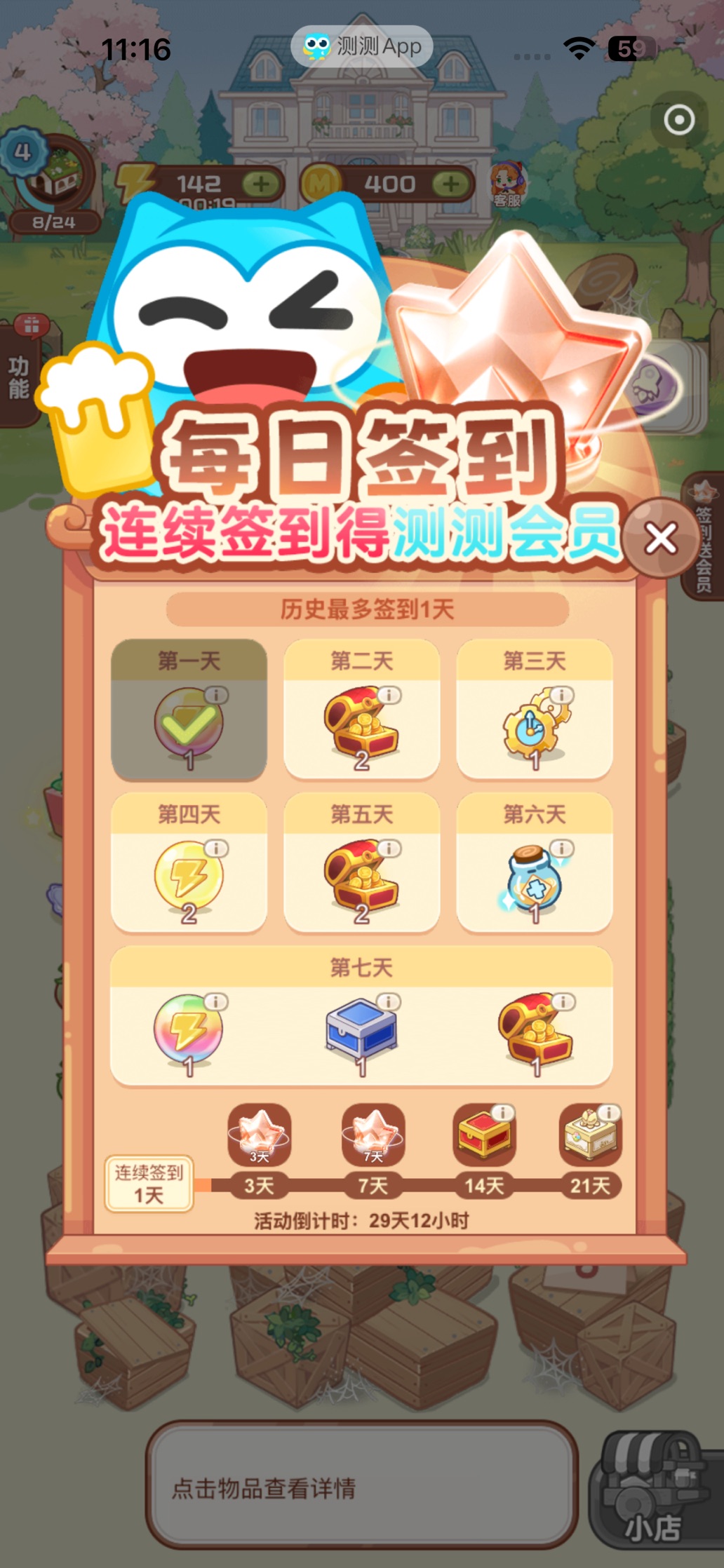Screen dimensions: 724x1568
Task: Open the 签到送会员 side tab
Action: pos(703,536)
